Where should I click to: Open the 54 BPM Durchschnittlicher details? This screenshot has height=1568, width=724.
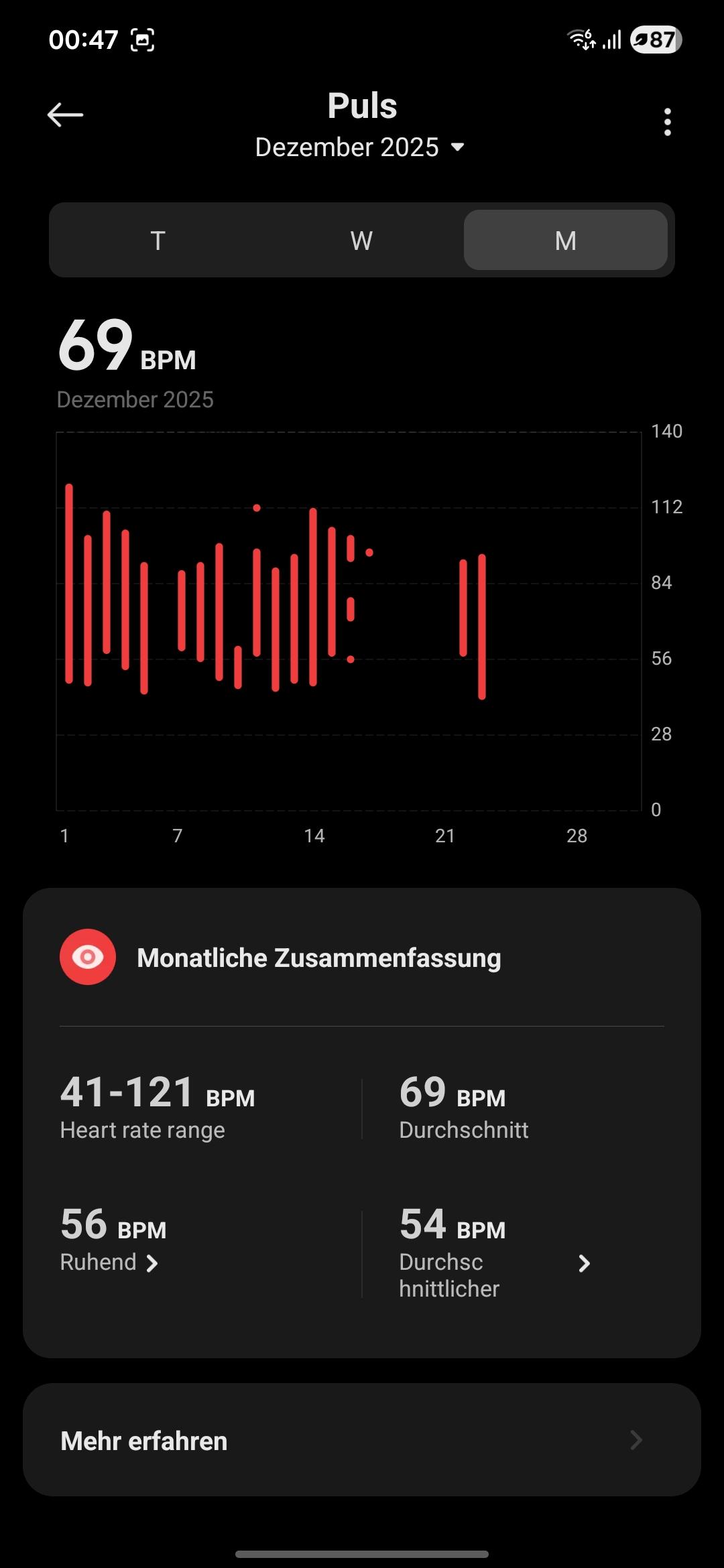click(x=496, y=1262)
